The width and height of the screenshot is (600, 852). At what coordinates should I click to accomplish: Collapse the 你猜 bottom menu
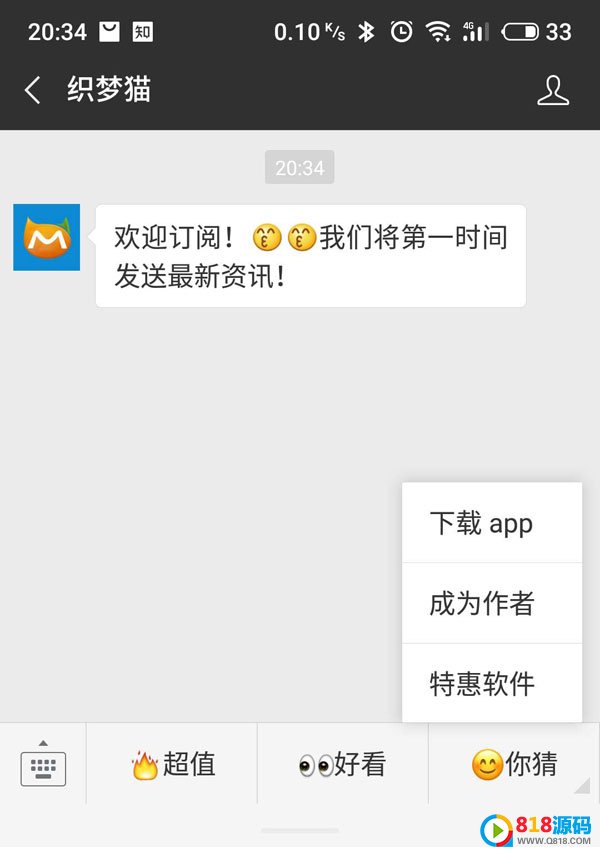514,765
